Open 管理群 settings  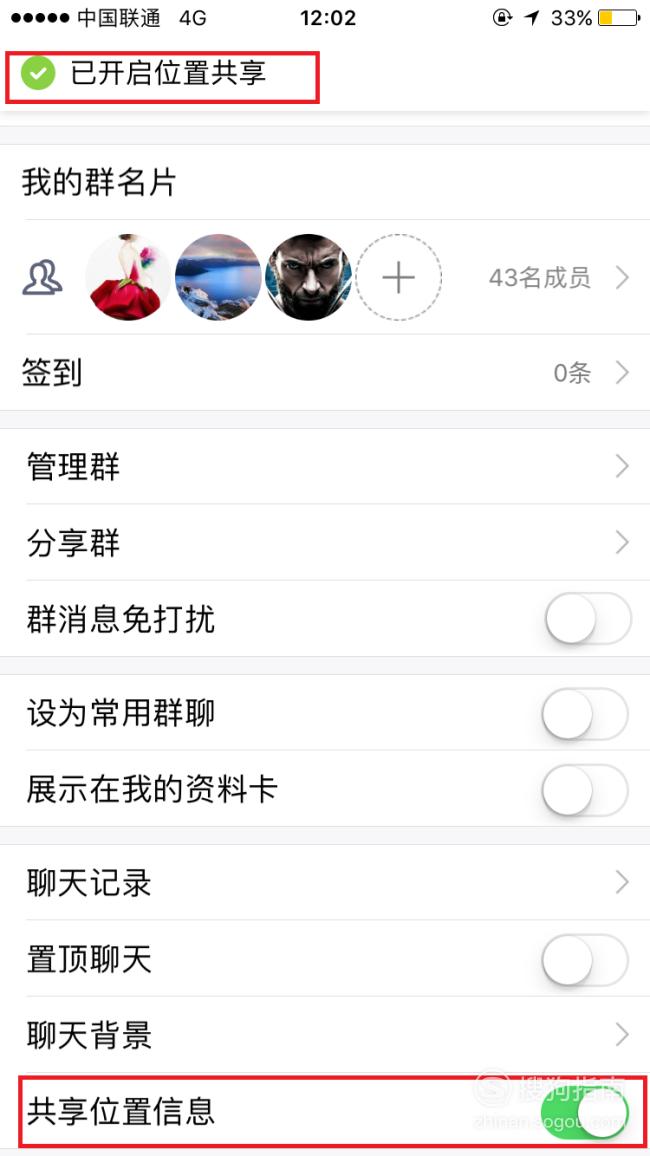pyautogui.click(x=325, y=467)
